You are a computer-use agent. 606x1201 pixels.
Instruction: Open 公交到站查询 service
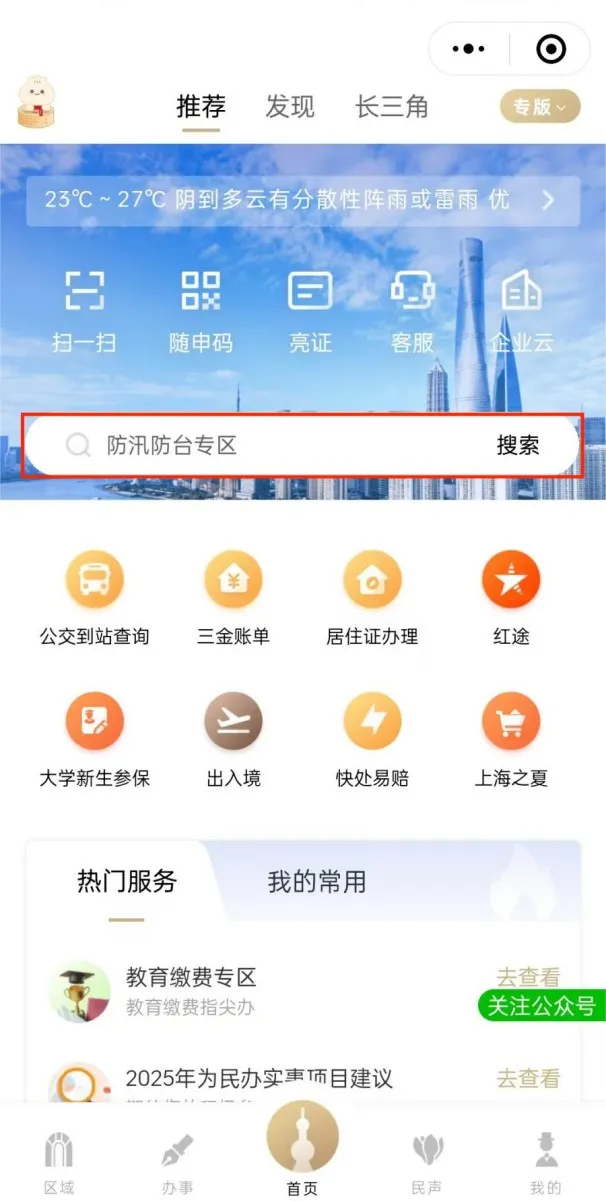(x=95, y=598)
